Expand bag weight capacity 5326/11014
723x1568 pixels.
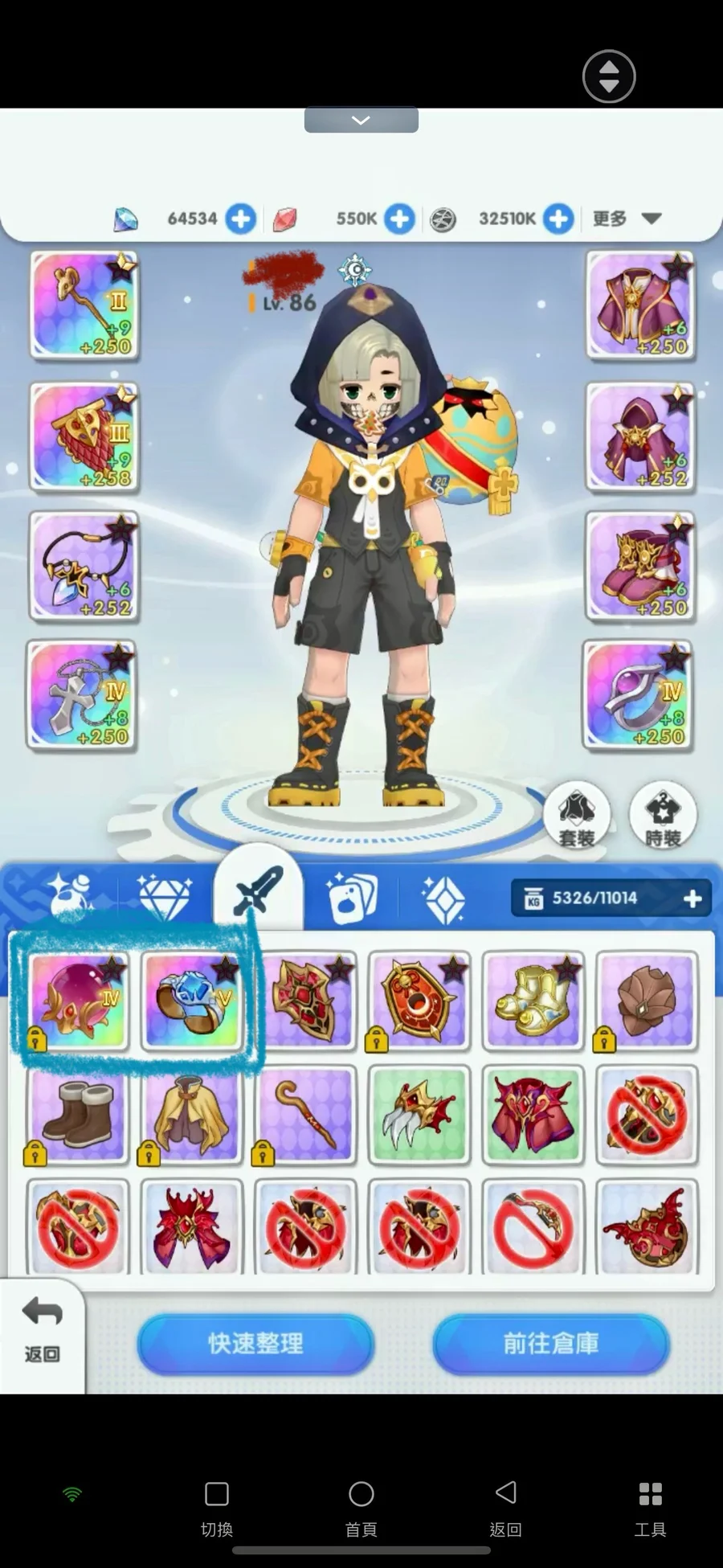[692, 899]
